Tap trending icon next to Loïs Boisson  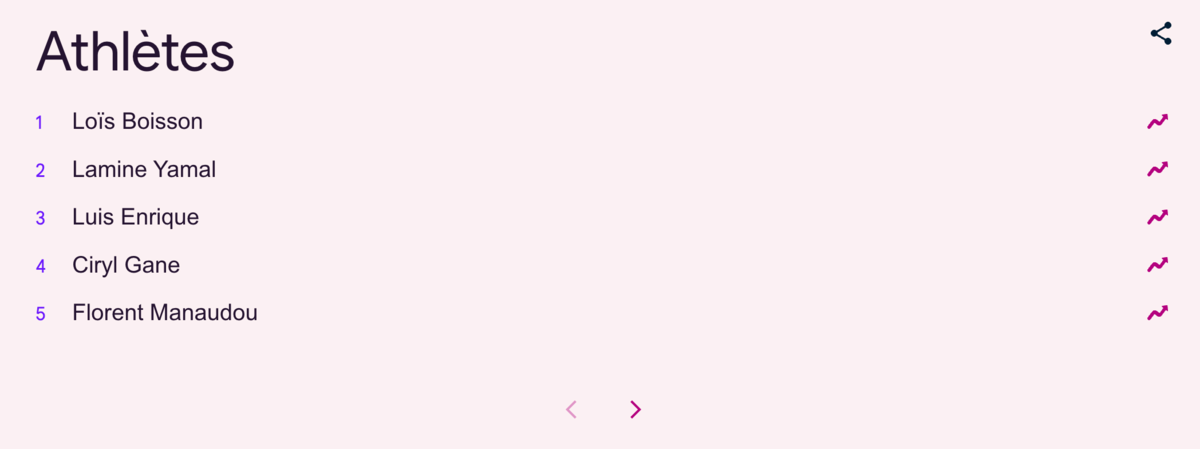[x=1157, y=122]
